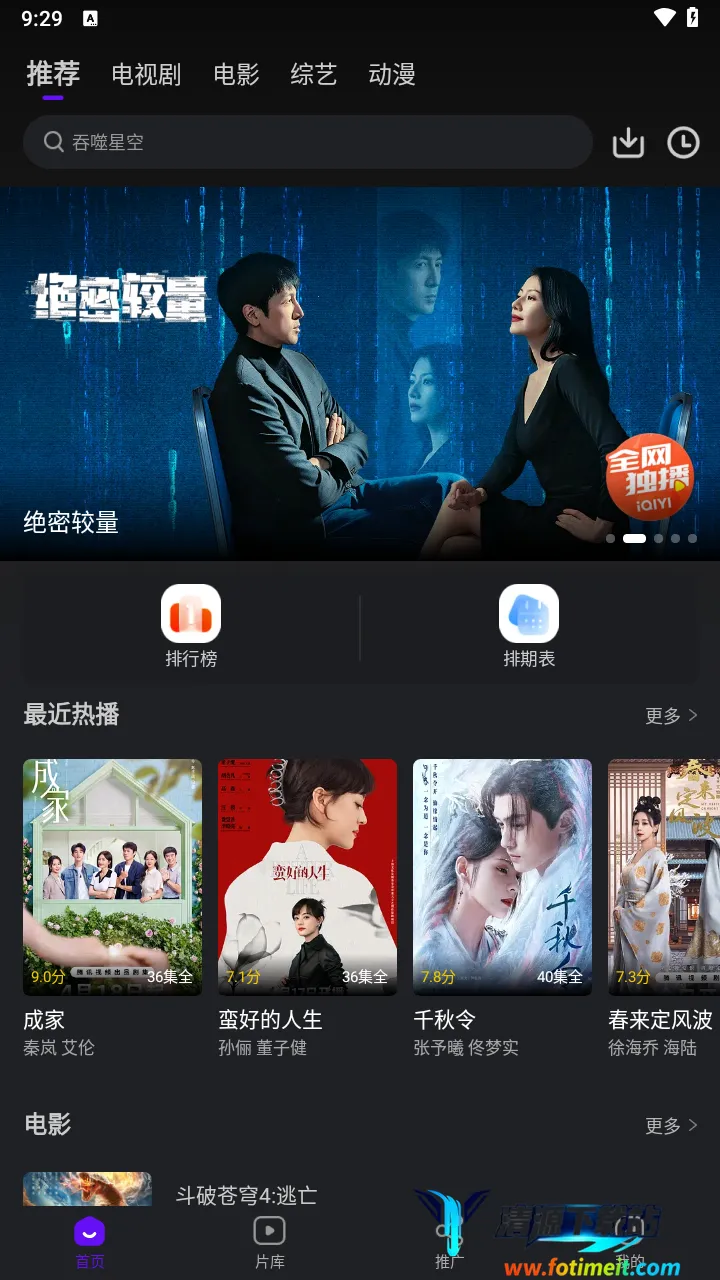View more in 电影 section
The width and height of the screenshot is (720, 1280).
tap(671, 1126)
